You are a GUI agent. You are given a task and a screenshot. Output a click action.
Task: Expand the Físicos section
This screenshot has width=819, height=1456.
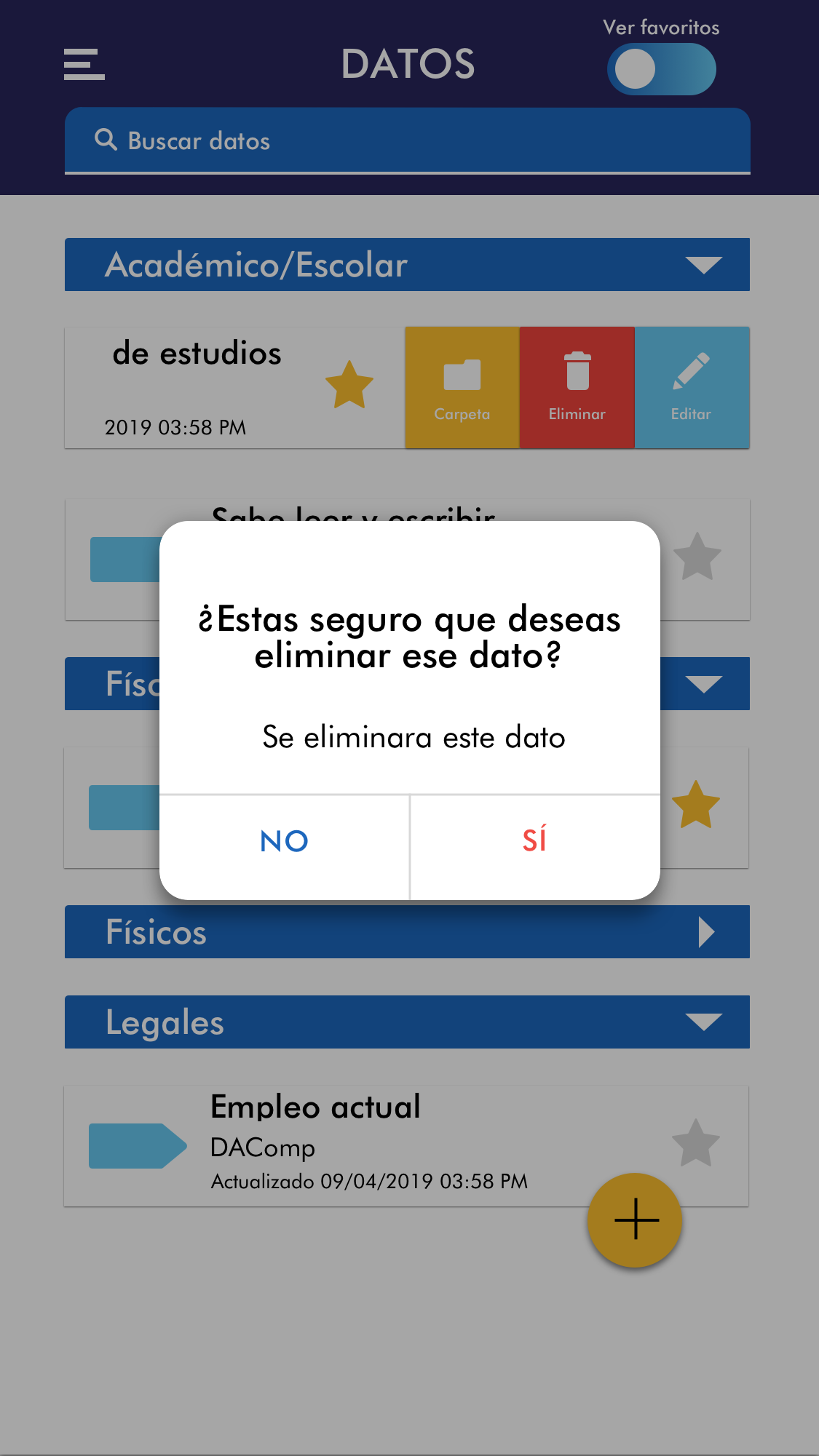(x=705, y=932)
